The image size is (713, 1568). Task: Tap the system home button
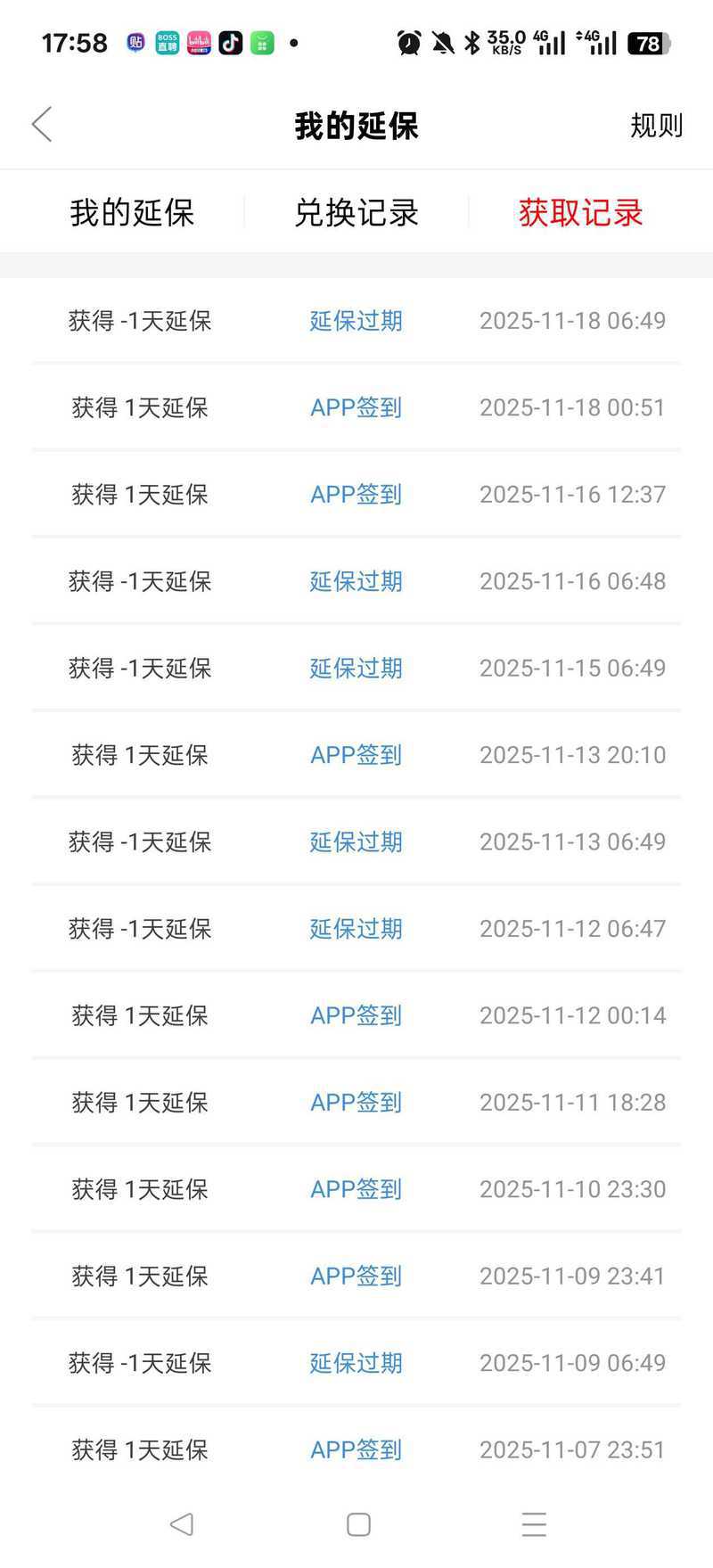(358, 1523)
